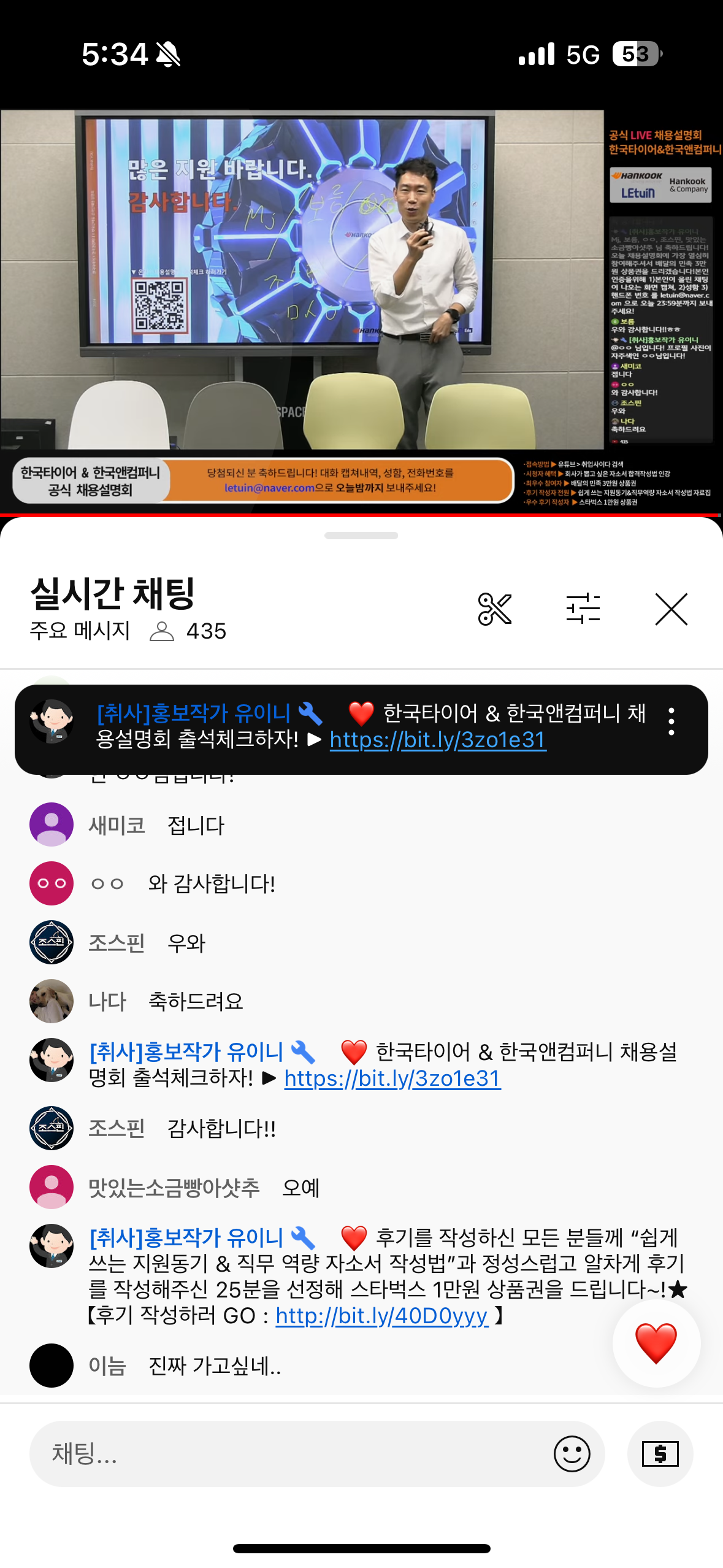Select 조스핀's message 감사합니다!!
This screenshot has height=1568, width=723.
(x=221, y=1128)
